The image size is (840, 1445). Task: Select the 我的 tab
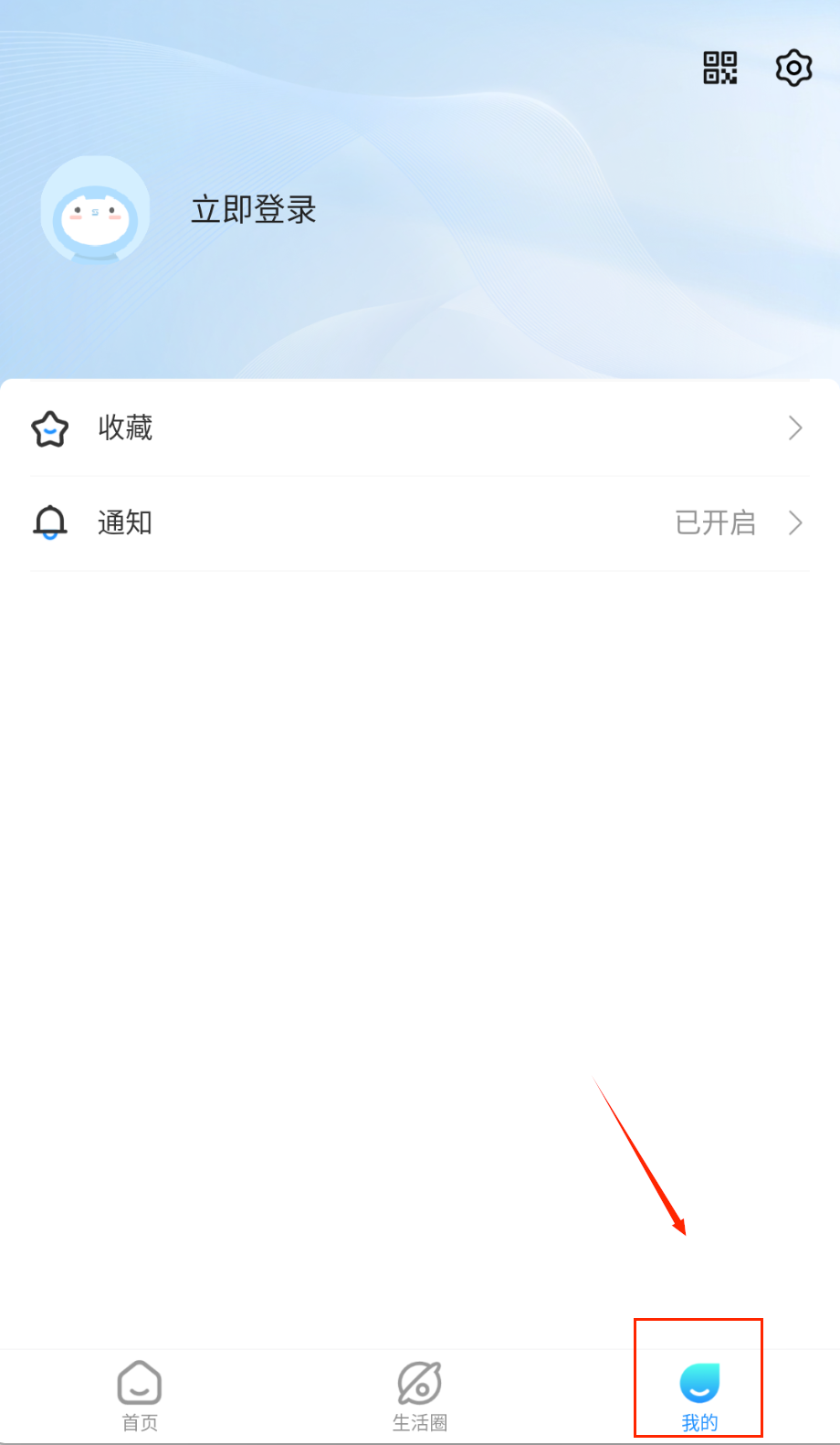[699, 1395]
